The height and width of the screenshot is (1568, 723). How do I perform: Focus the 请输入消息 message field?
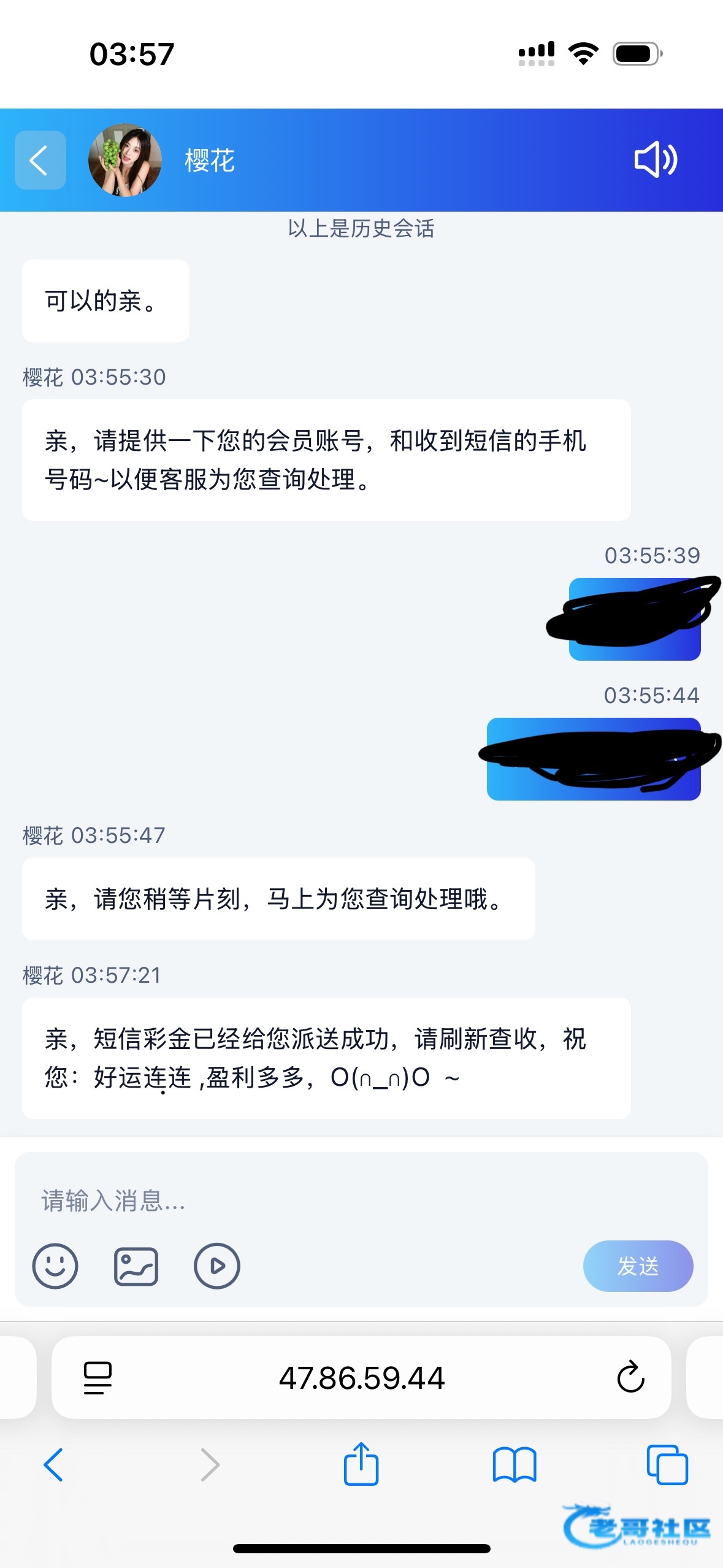pyautogui.click(x=361, y=1200)
